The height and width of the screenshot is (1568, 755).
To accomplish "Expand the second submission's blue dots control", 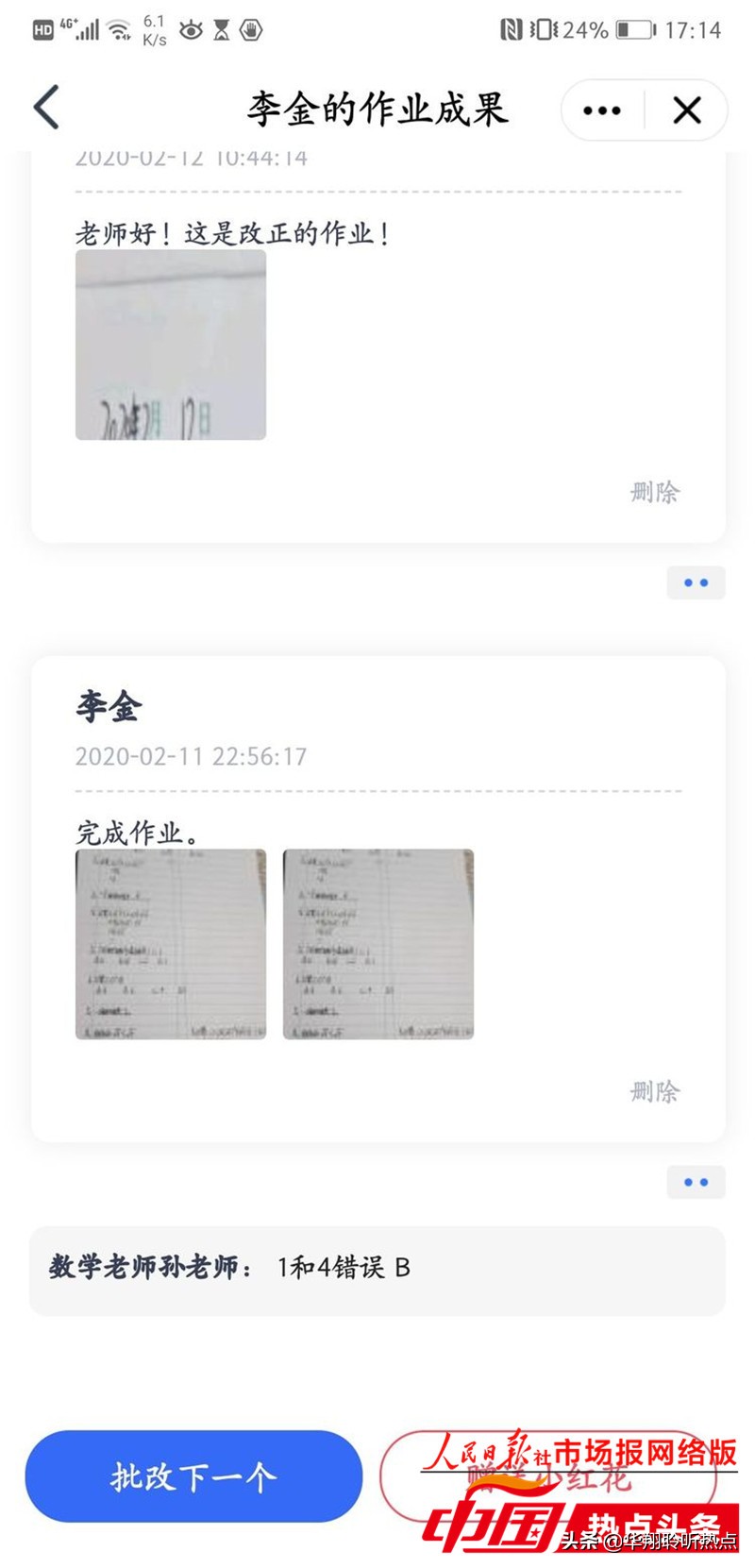I will click(696, 1182).
